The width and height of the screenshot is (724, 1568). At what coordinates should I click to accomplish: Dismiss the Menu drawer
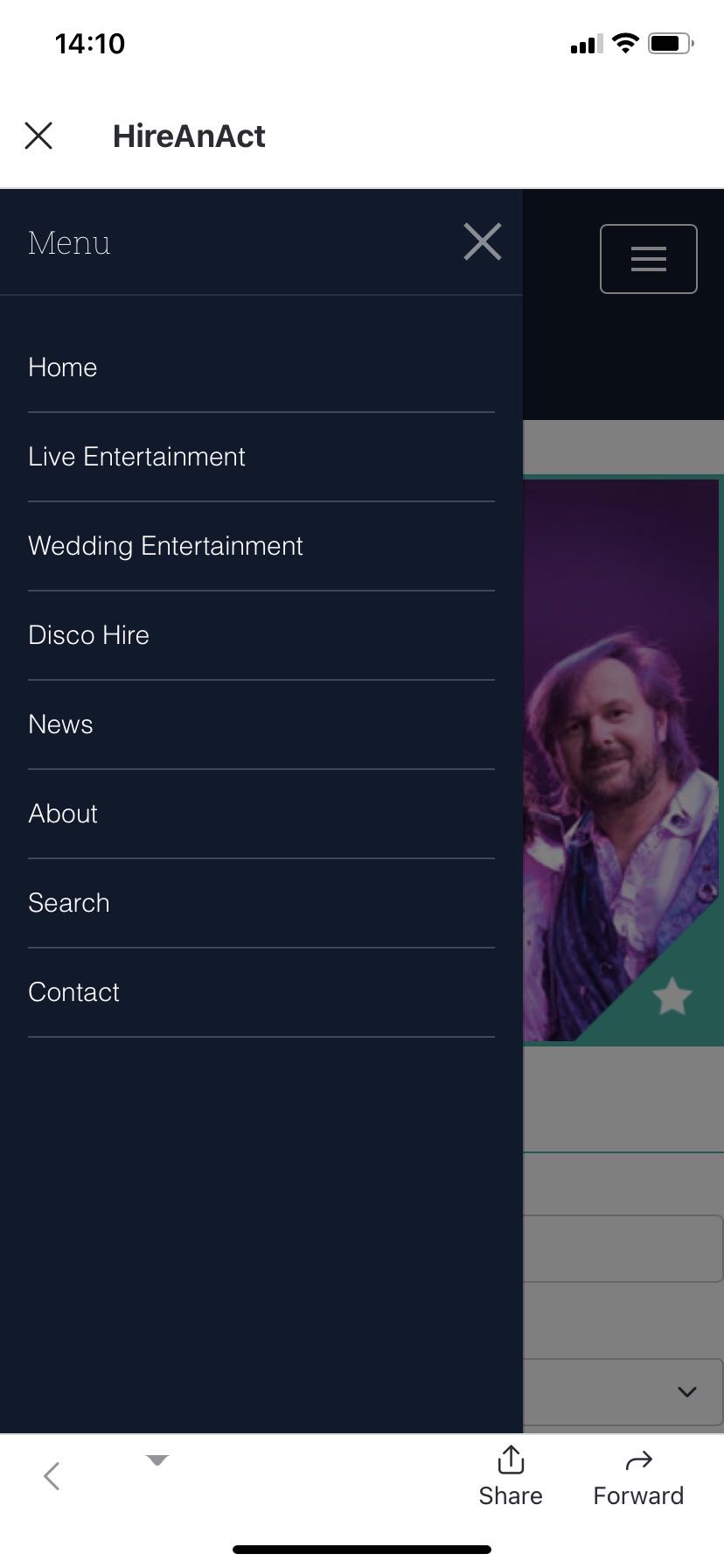tap(483, 242)
